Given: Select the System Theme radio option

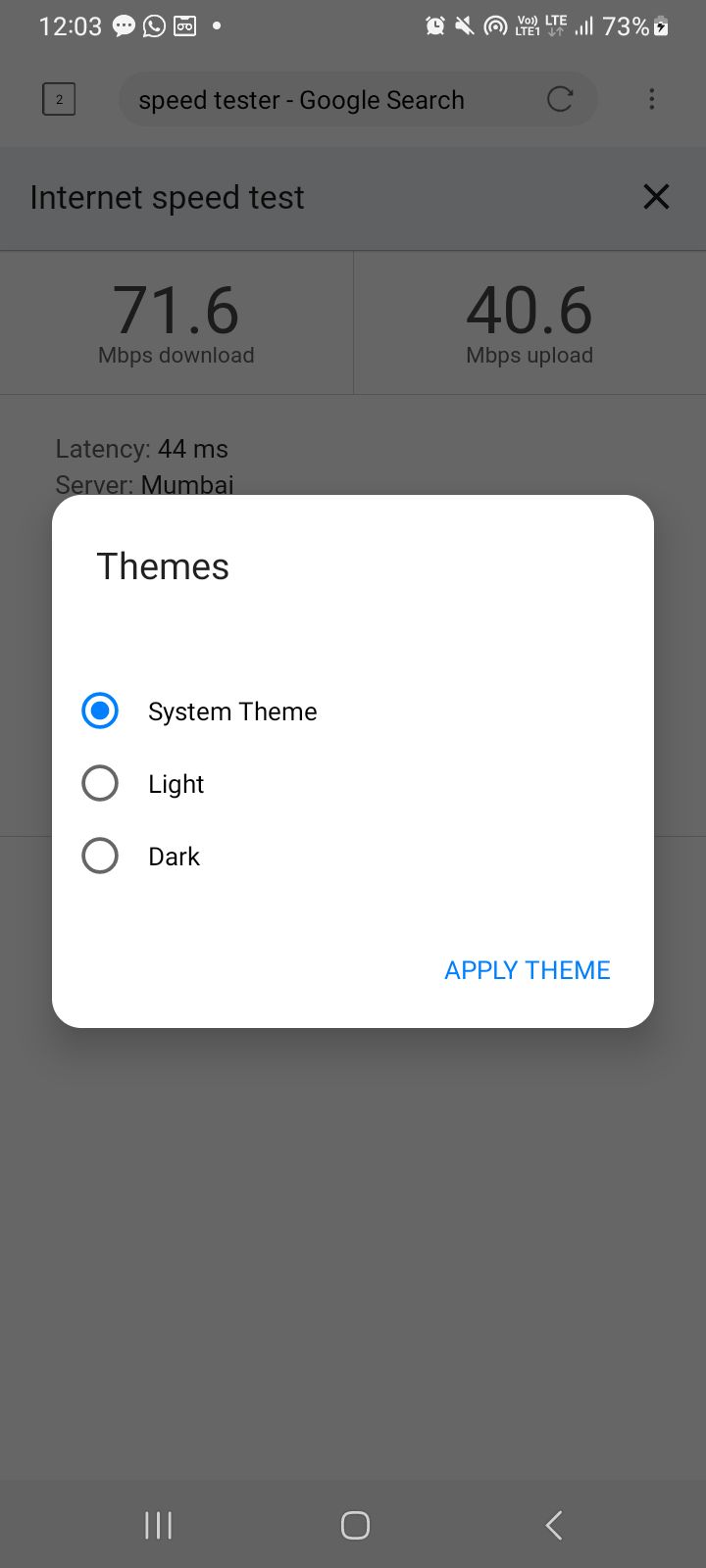Looking at the screenshot, I should [x=100, y=710].
